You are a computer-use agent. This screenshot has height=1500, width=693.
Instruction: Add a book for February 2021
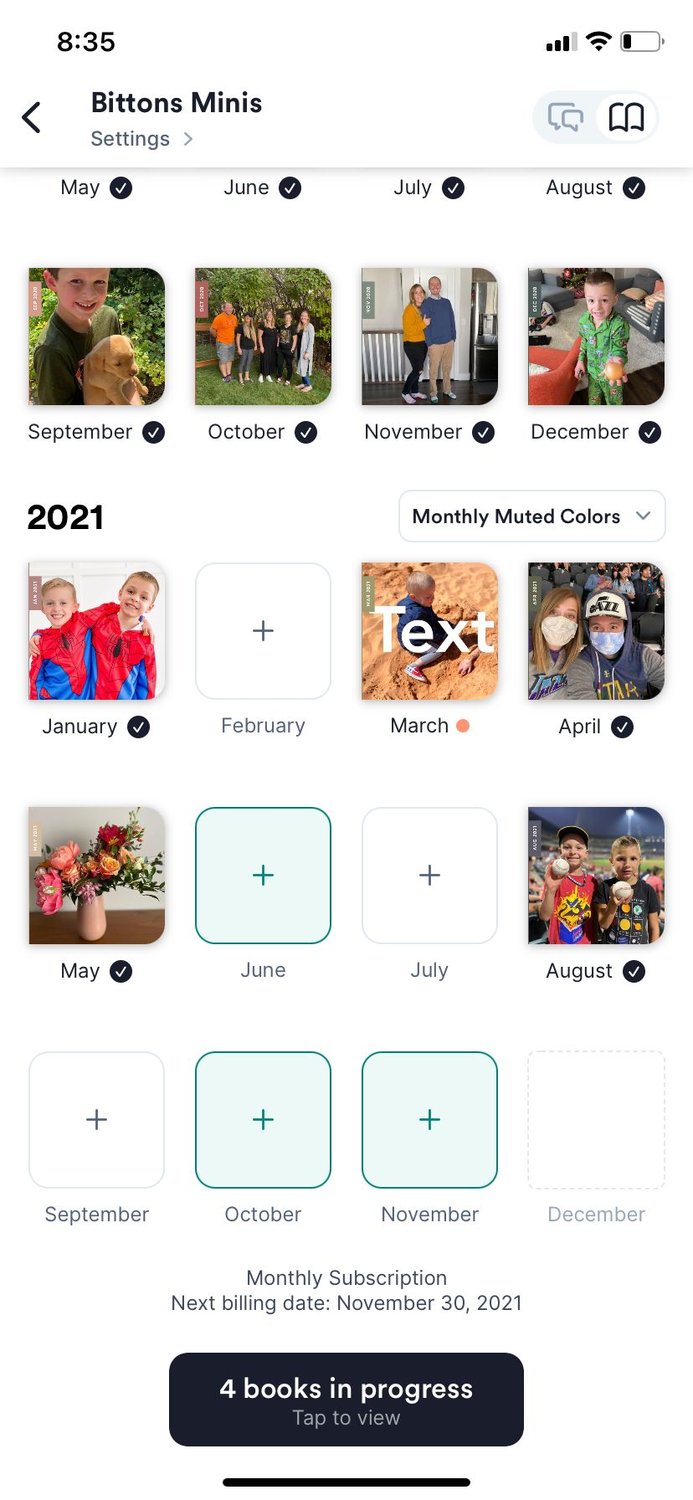263,631
